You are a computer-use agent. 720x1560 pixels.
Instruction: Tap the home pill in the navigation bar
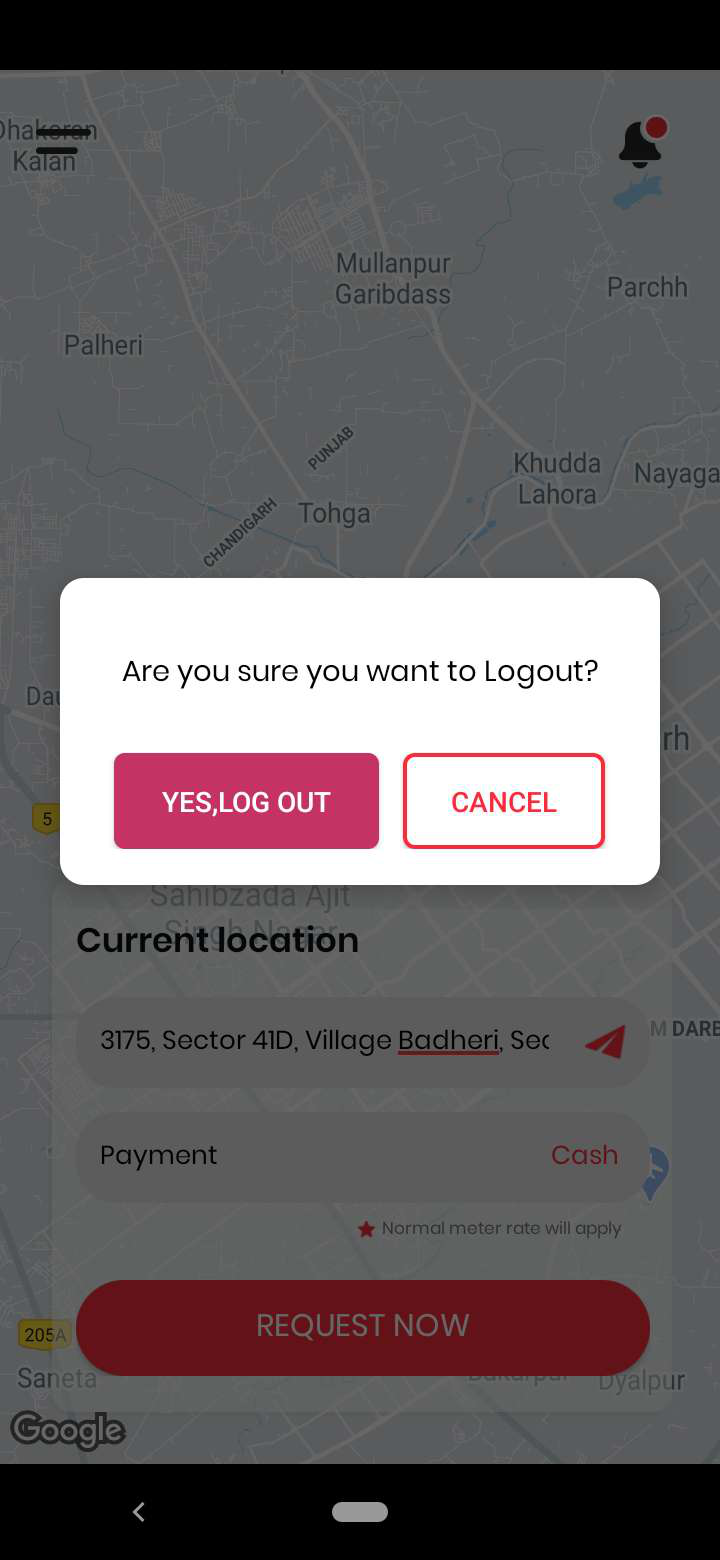tap(360, 1512)
